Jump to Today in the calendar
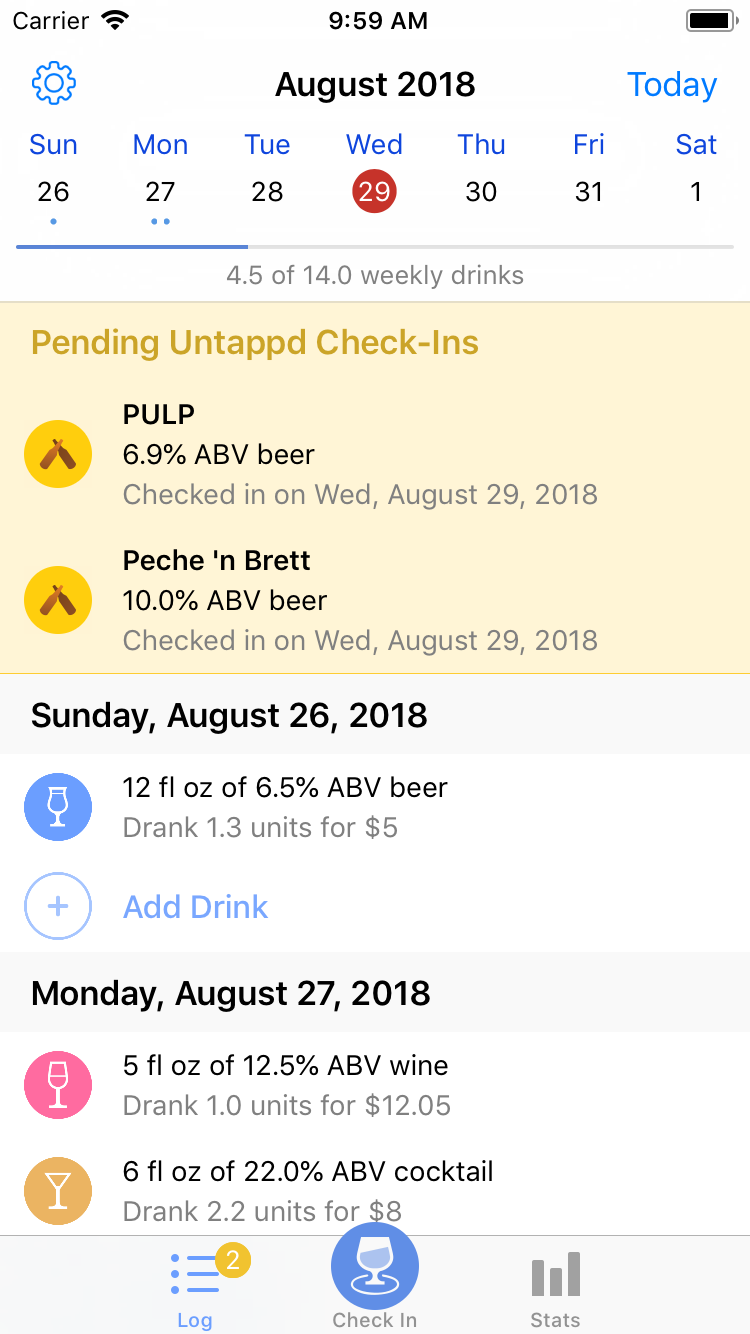Viewport: 750px width, 1334px height. (x=671, y=85)
